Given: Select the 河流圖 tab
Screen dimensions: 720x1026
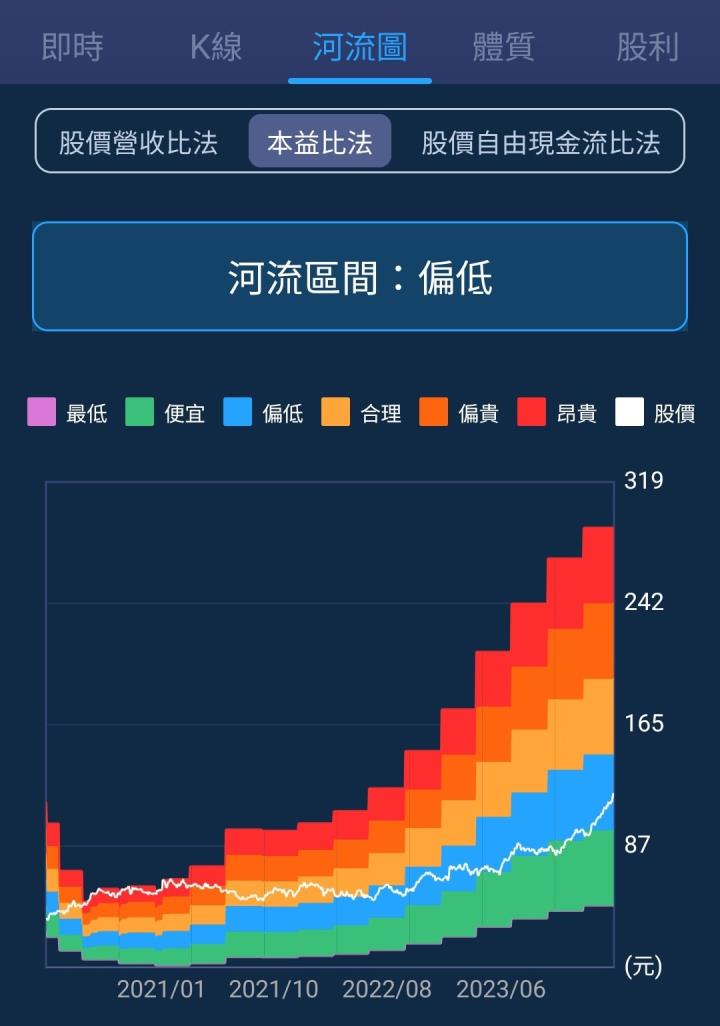Looking at the screenshot, I should (x=359, y=47).
